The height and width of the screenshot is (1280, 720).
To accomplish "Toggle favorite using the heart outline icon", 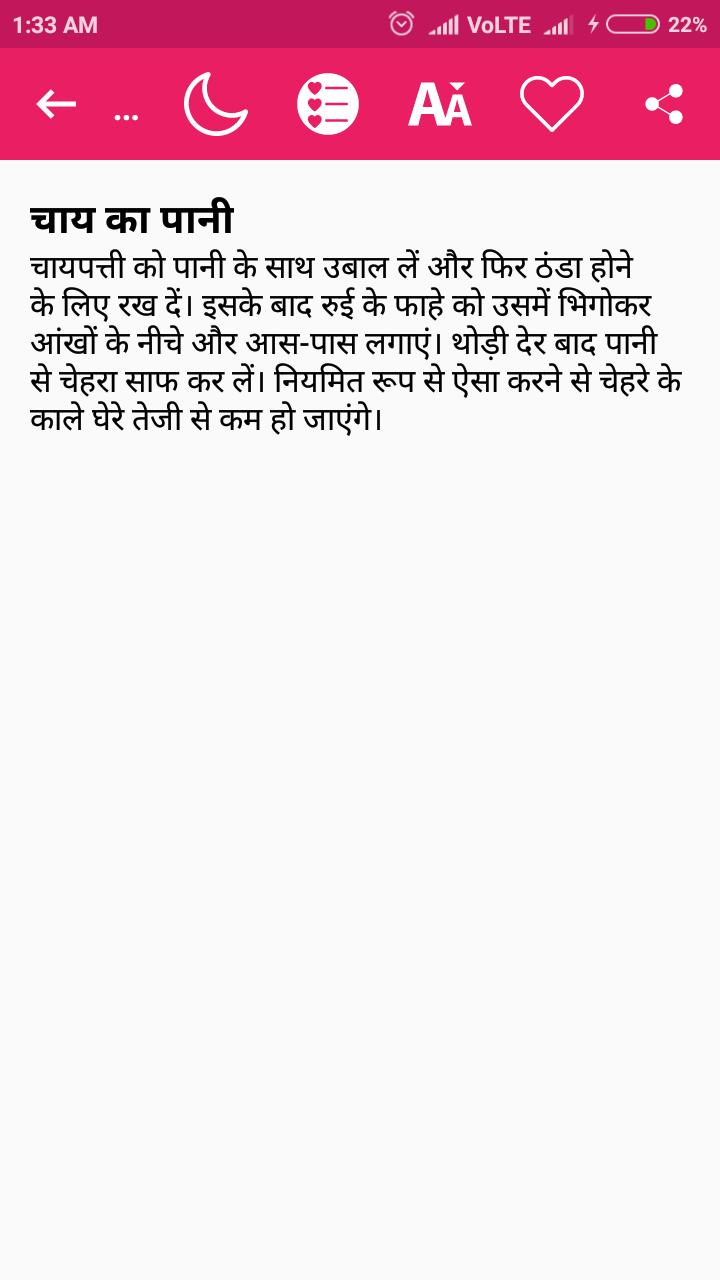I will (552, 103).
